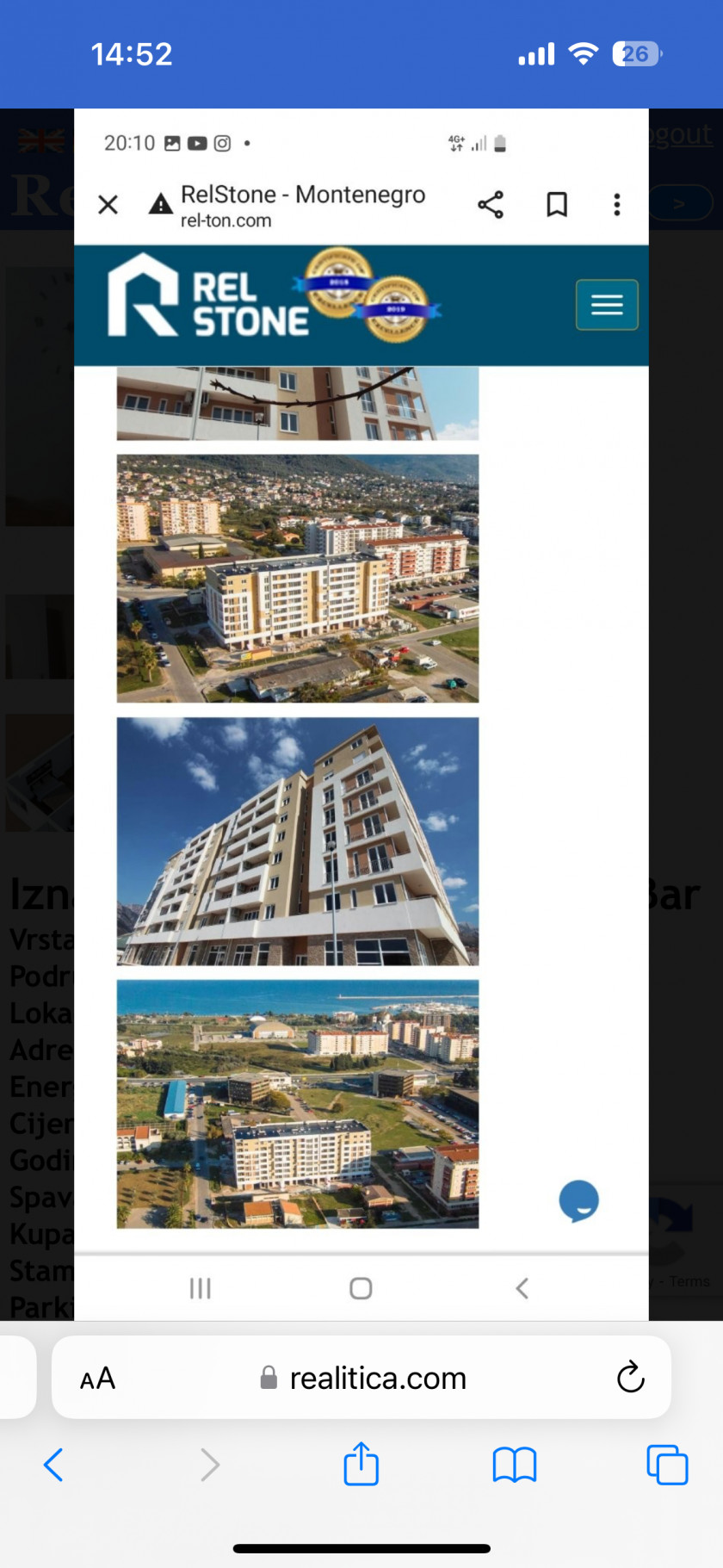This screenshot has width=723, height=1568.
Task: Open the AA page settings menu
Action: 97,1379
